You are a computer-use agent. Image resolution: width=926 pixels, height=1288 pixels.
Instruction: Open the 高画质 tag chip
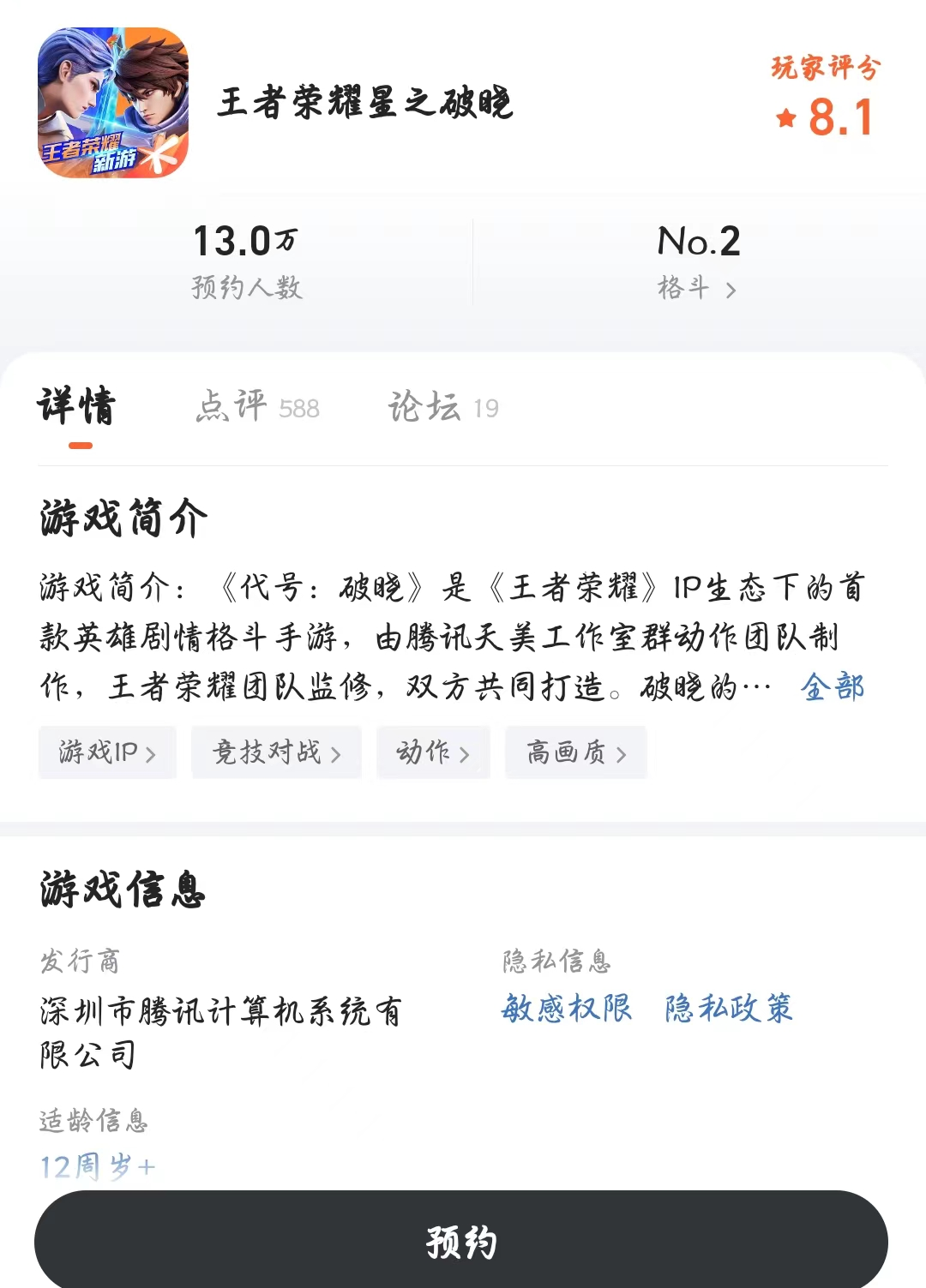click(575, 752)
